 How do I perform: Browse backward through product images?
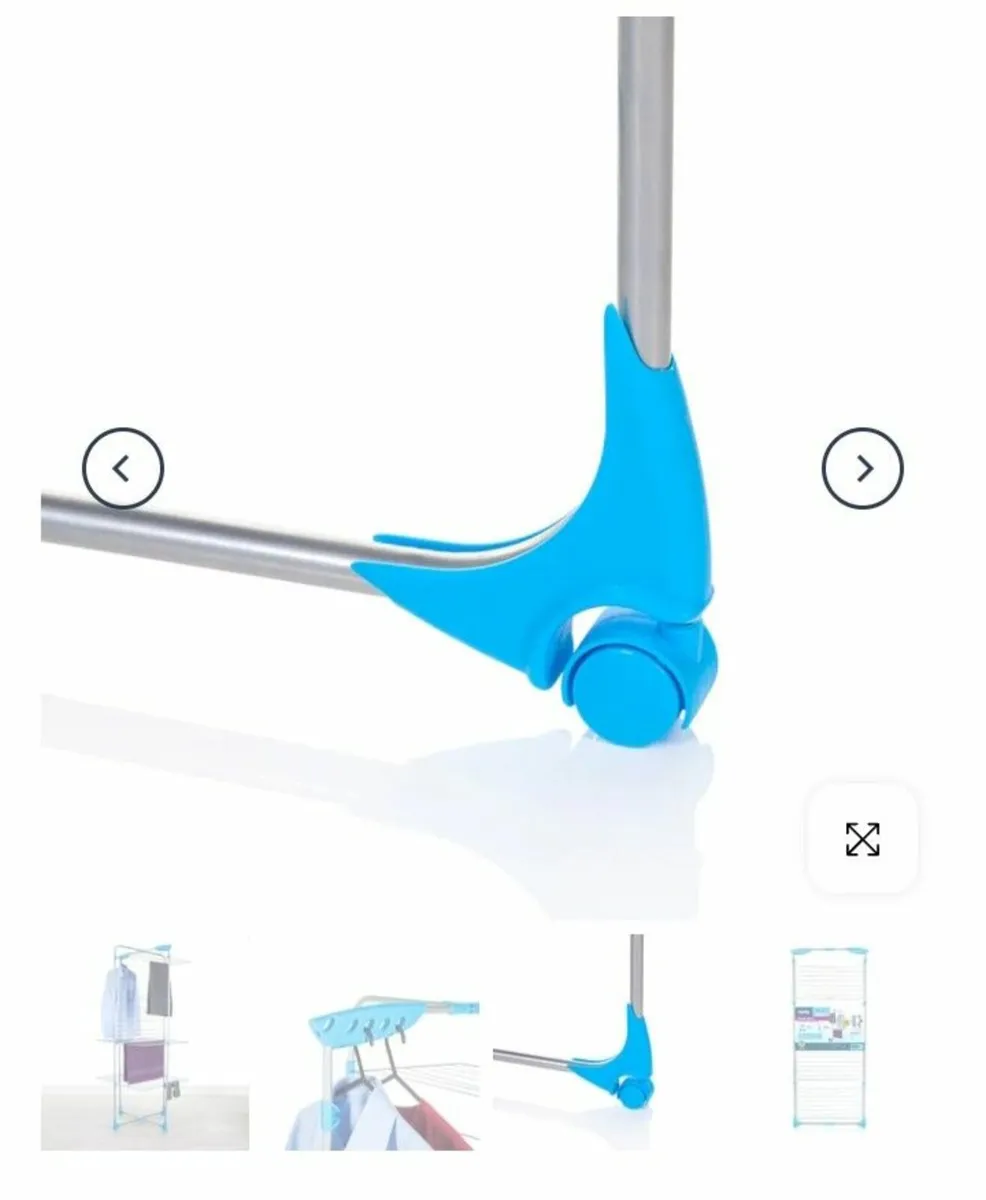coord(123,468)
